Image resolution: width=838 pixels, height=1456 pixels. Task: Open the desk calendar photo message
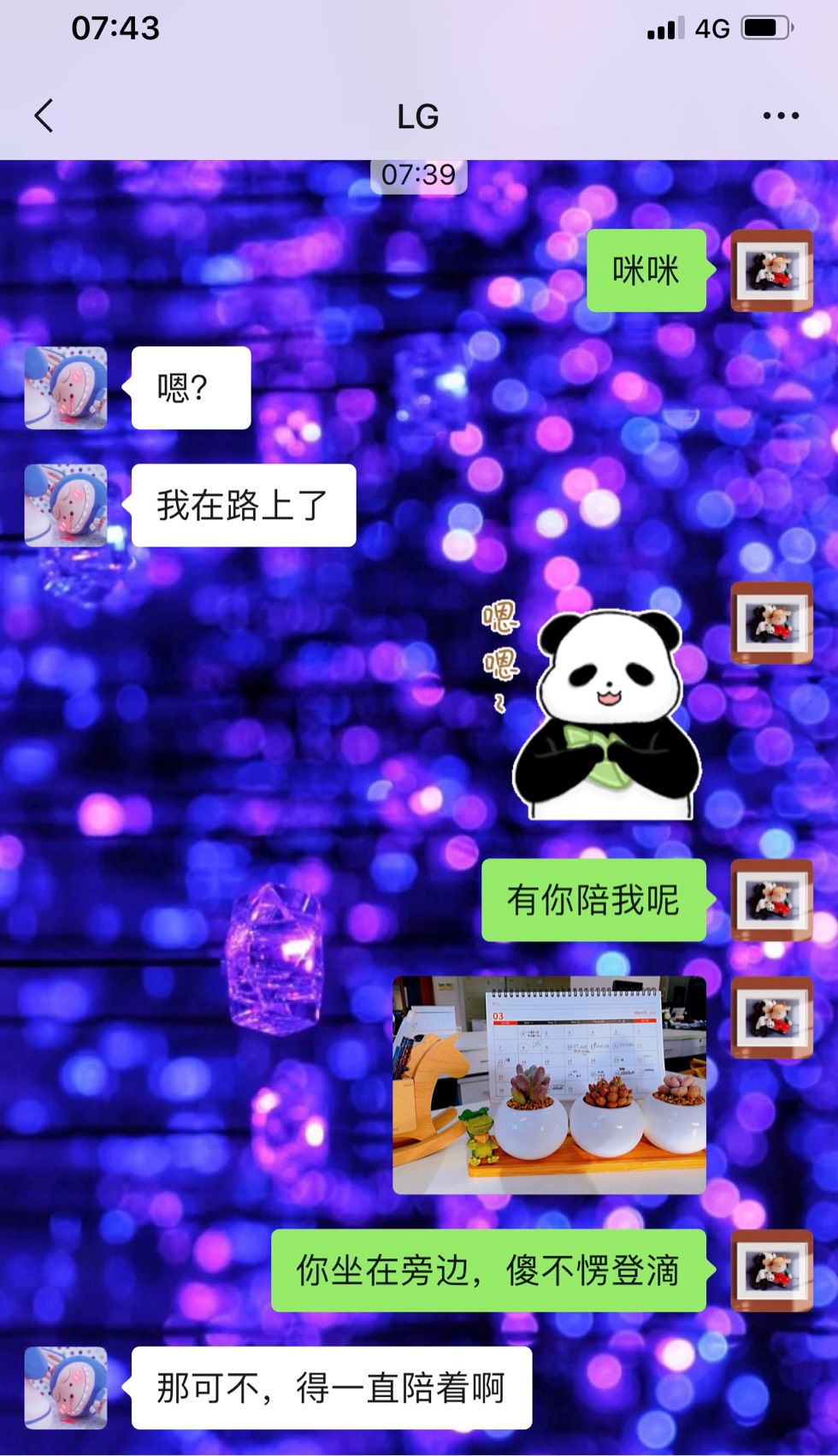point(549,1085)
